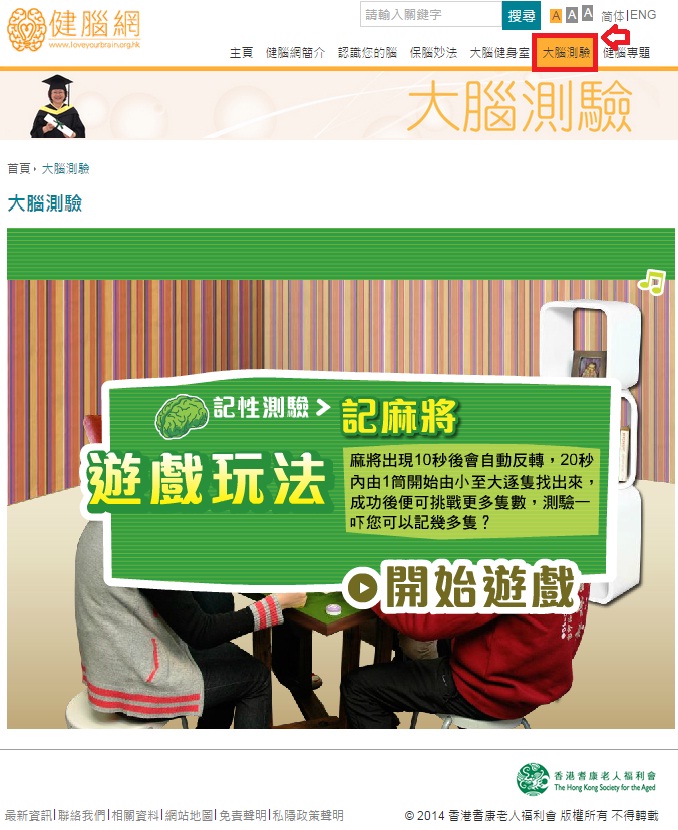Go to 主頁 in the navigation menu
The width and height of the screenshot is (678, 830).
tap(241, 53)
